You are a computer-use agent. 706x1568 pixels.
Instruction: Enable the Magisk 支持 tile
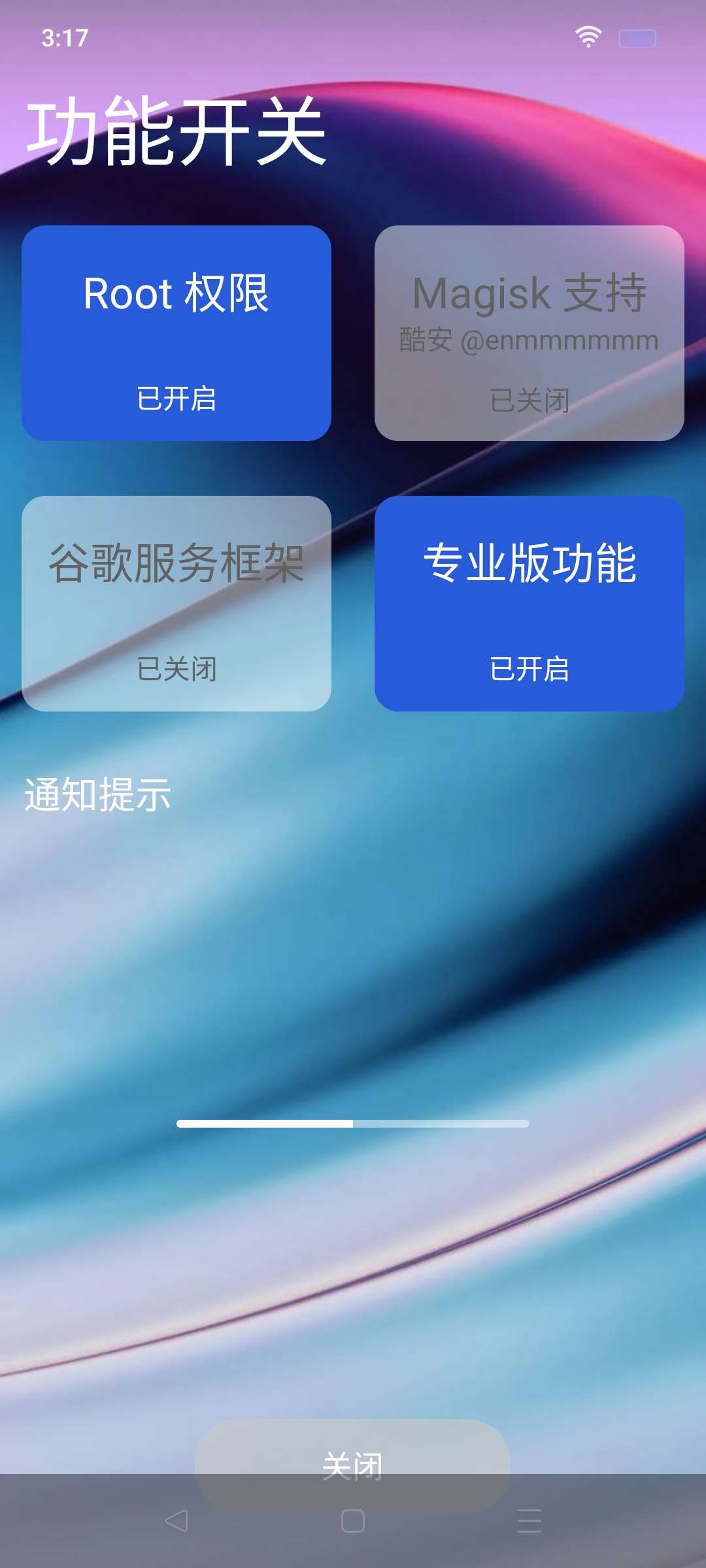(529, 333)
